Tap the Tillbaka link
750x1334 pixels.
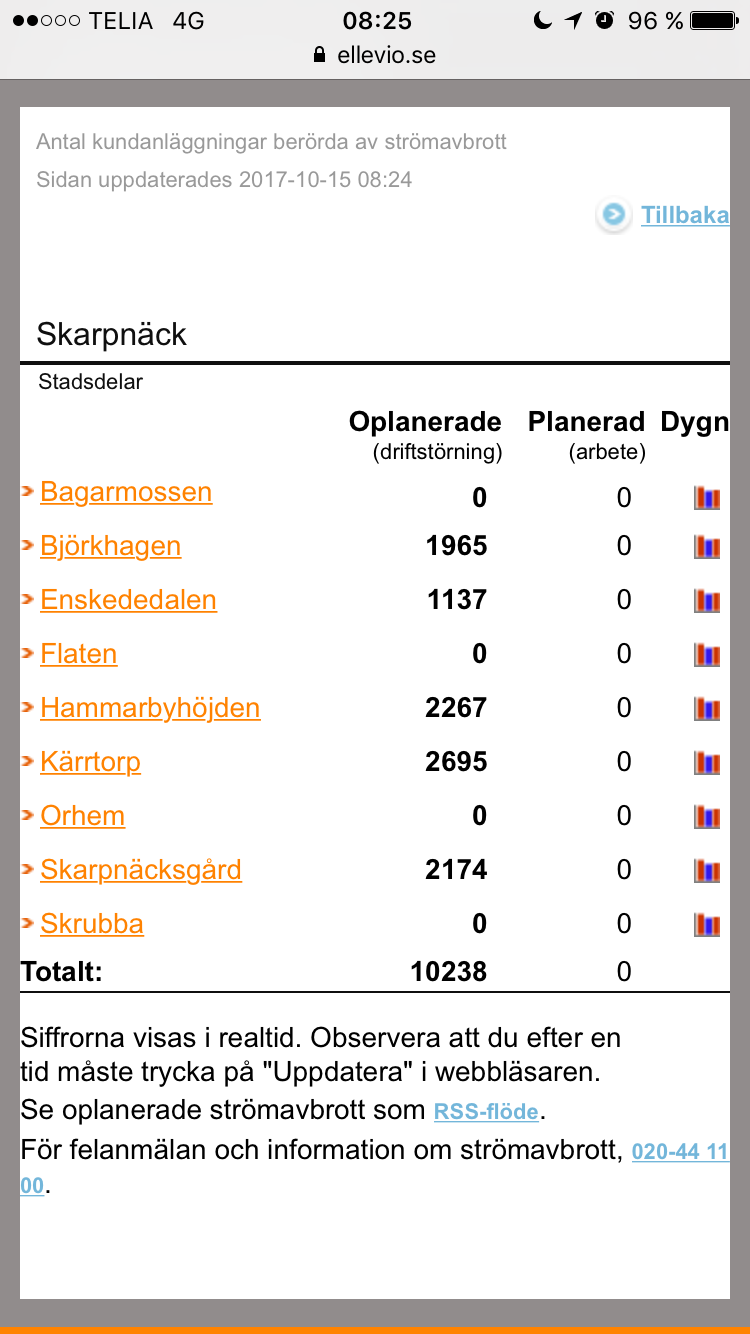[684, 215]
